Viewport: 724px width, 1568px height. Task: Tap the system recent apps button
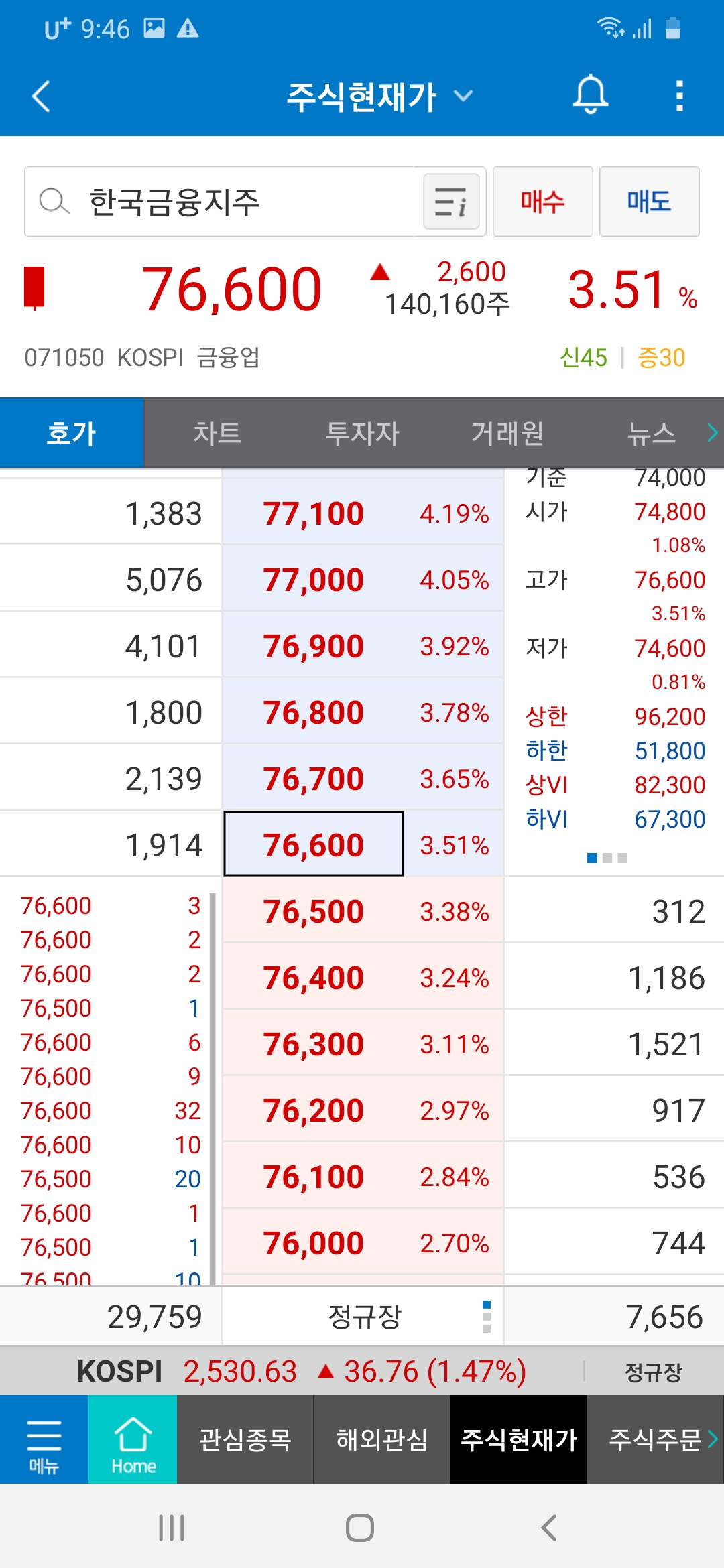click(172, 1528)
